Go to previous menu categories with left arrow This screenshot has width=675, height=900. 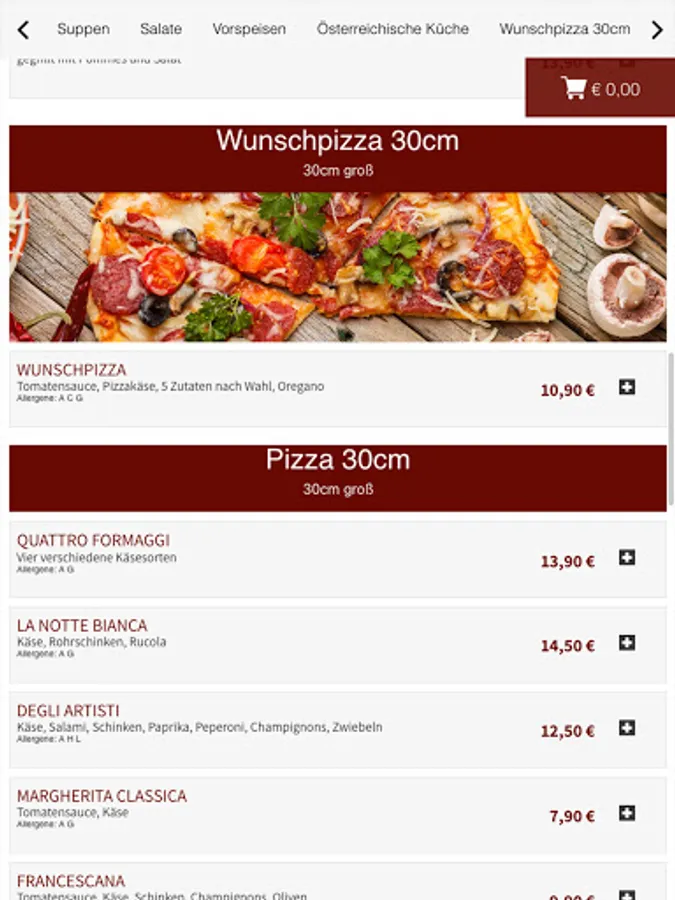pyautogui.click(x=23, y=30)
